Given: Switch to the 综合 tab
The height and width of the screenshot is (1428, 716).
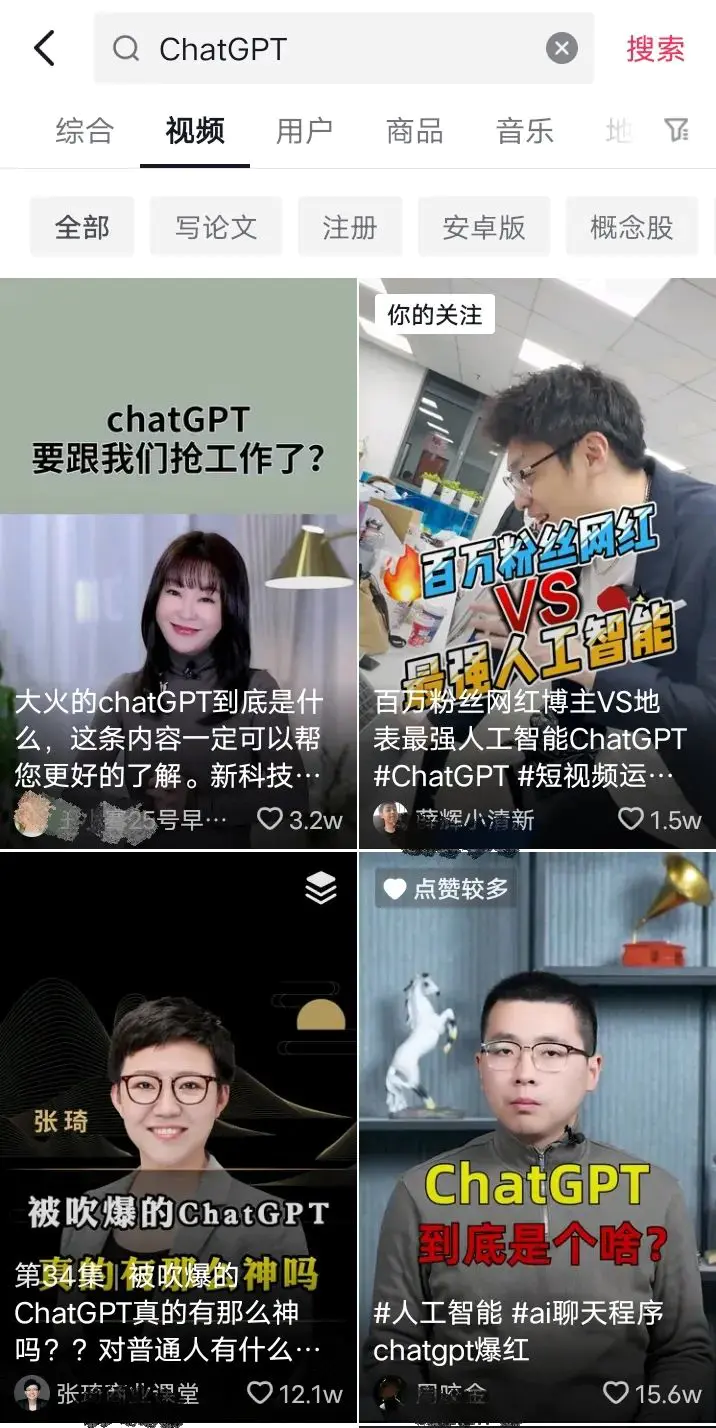Looking at the screenshot, I should (85, 130).
